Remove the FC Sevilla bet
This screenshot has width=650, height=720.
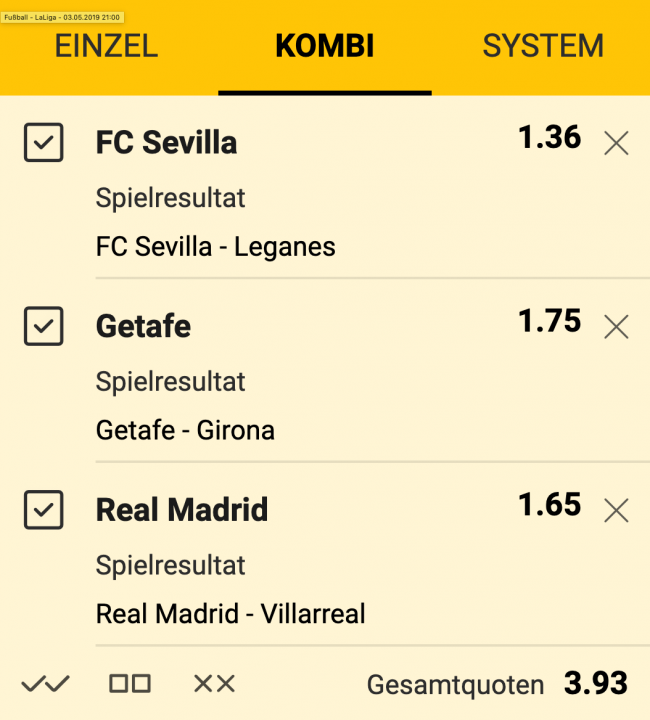click(x=616, y=144)
